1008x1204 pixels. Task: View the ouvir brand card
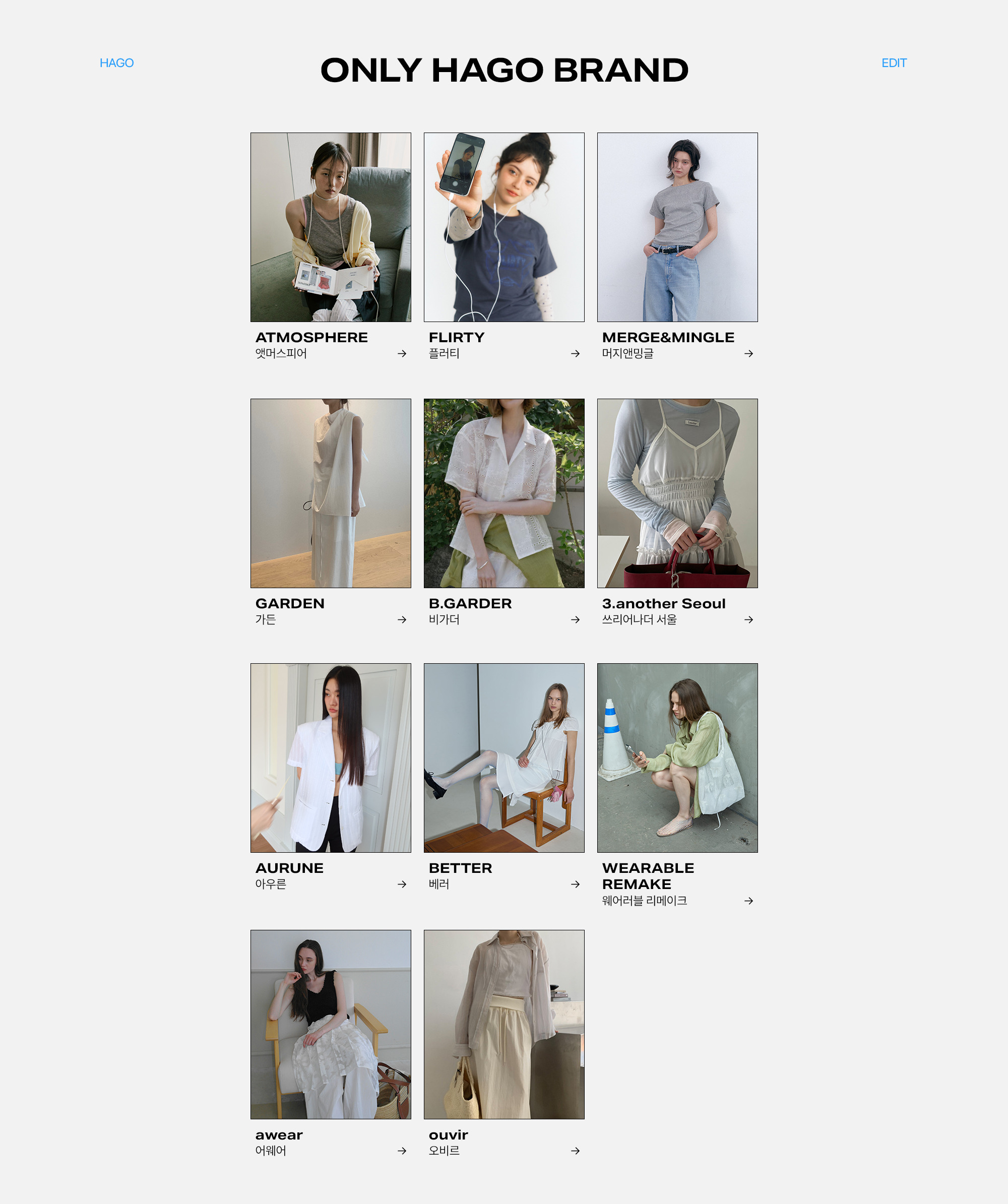(503, 1024)
